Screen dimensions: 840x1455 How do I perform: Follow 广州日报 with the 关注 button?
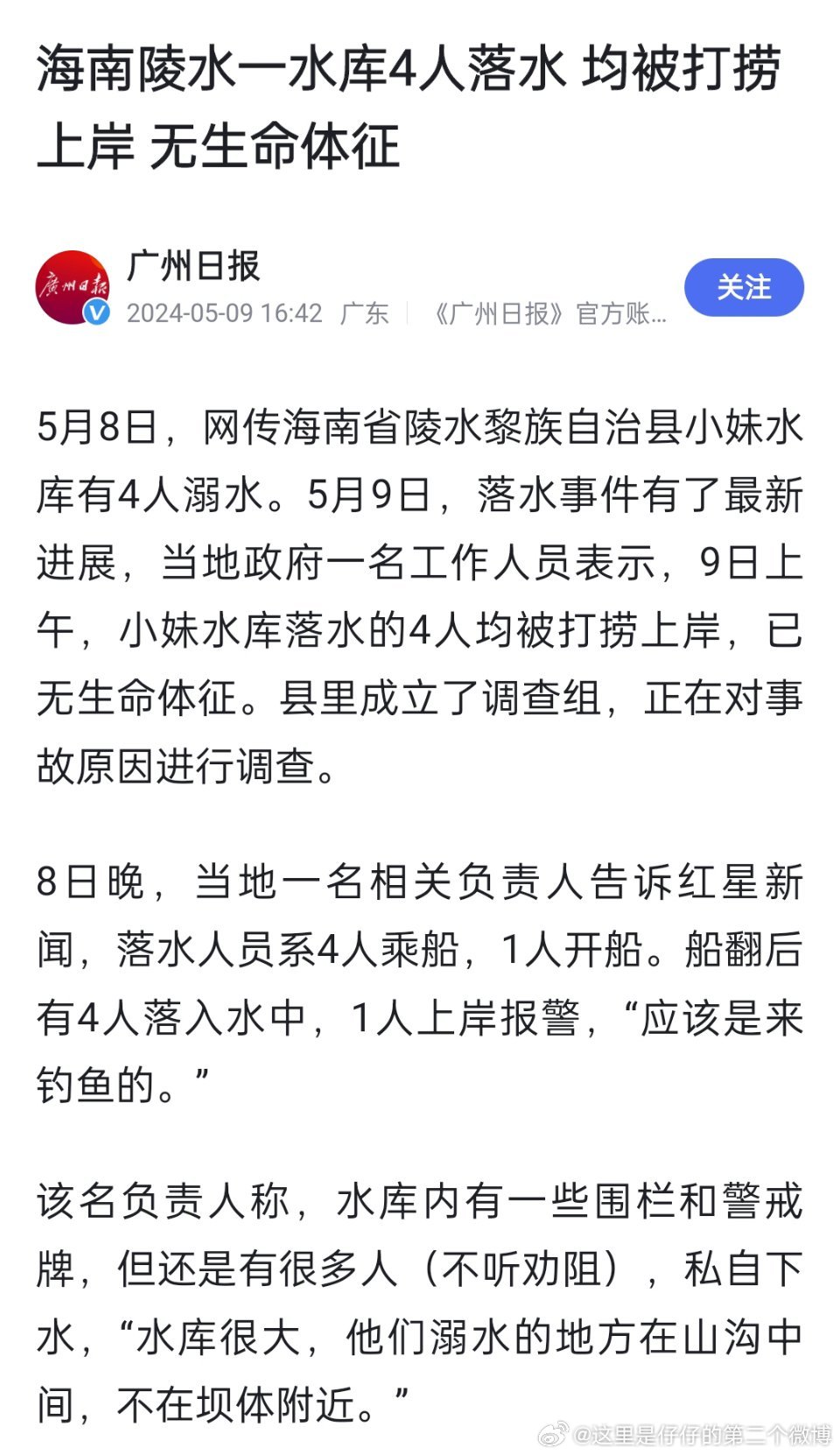click(x=744, y=287)
